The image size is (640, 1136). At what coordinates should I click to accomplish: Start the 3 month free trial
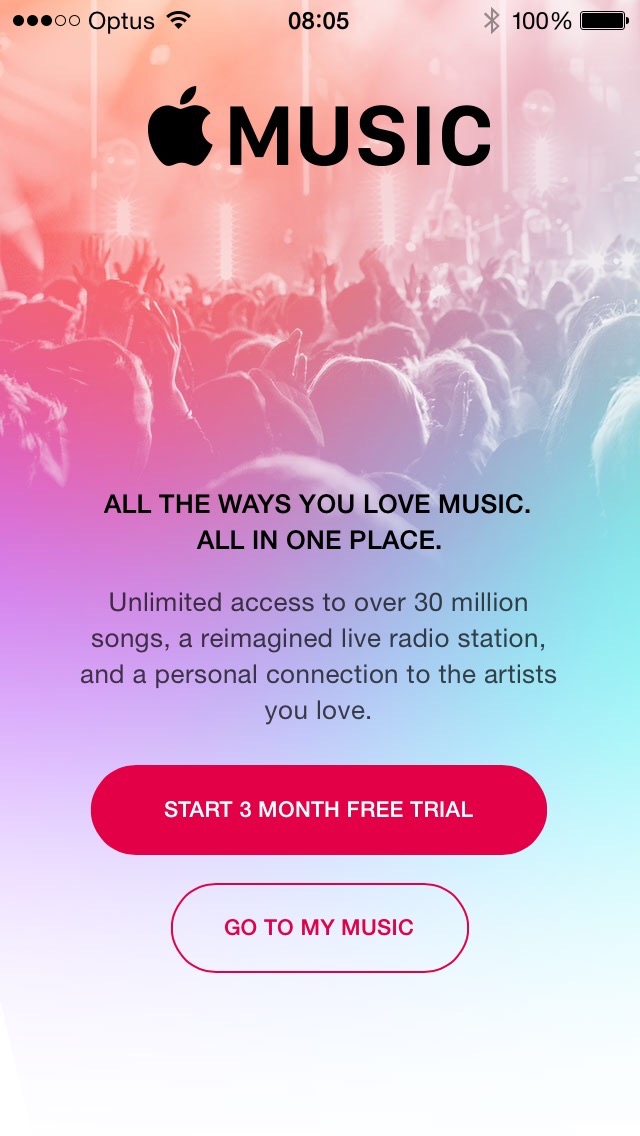[319, 809]
